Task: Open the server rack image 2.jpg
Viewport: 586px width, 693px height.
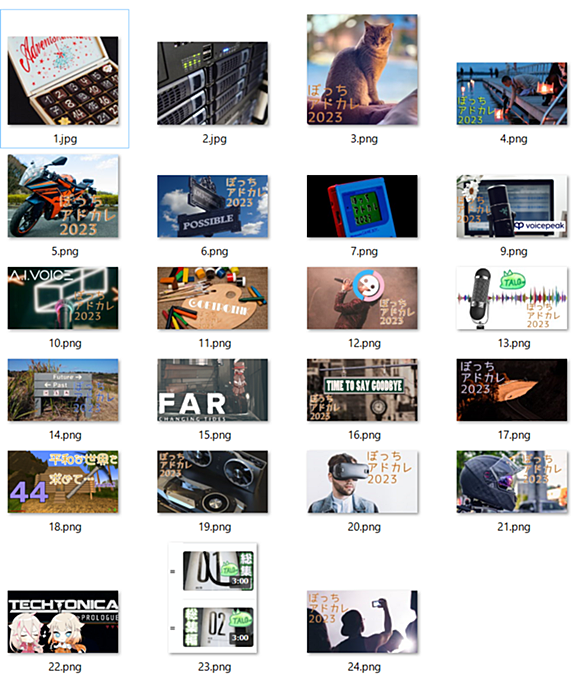Action: click(213, 83)
